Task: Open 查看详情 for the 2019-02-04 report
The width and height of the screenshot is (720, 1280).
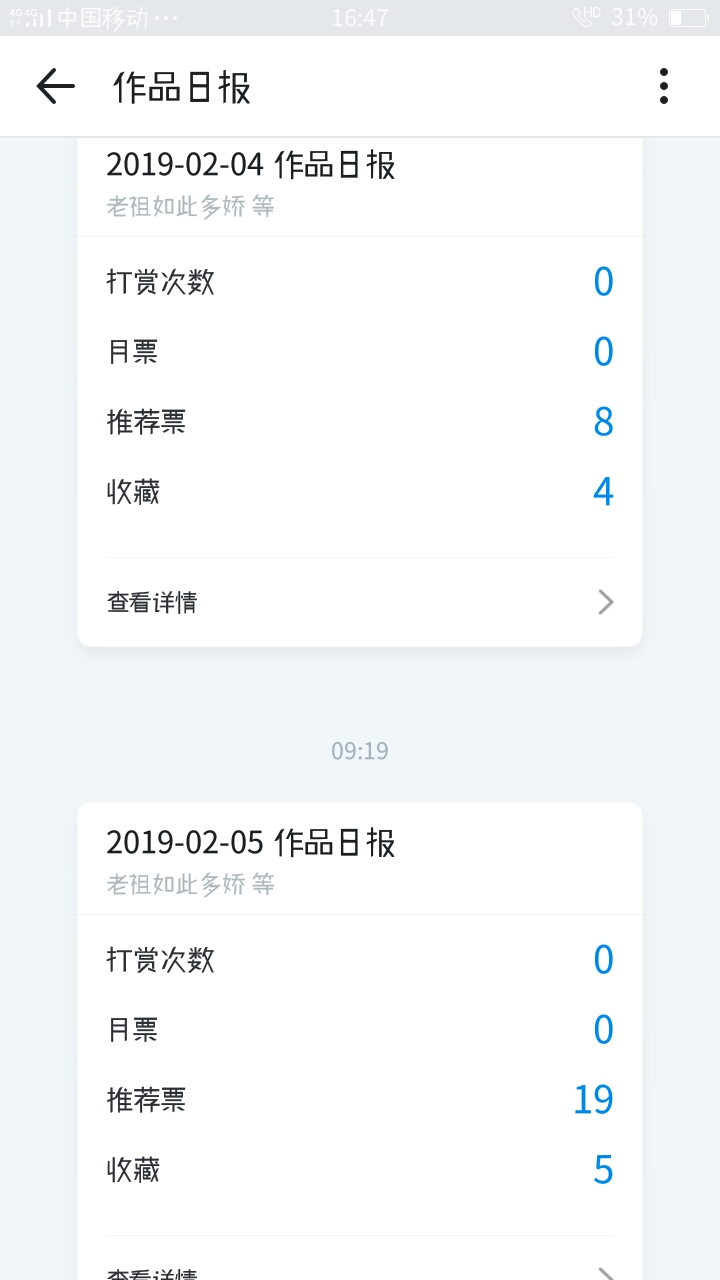Action: click(360, 602)
